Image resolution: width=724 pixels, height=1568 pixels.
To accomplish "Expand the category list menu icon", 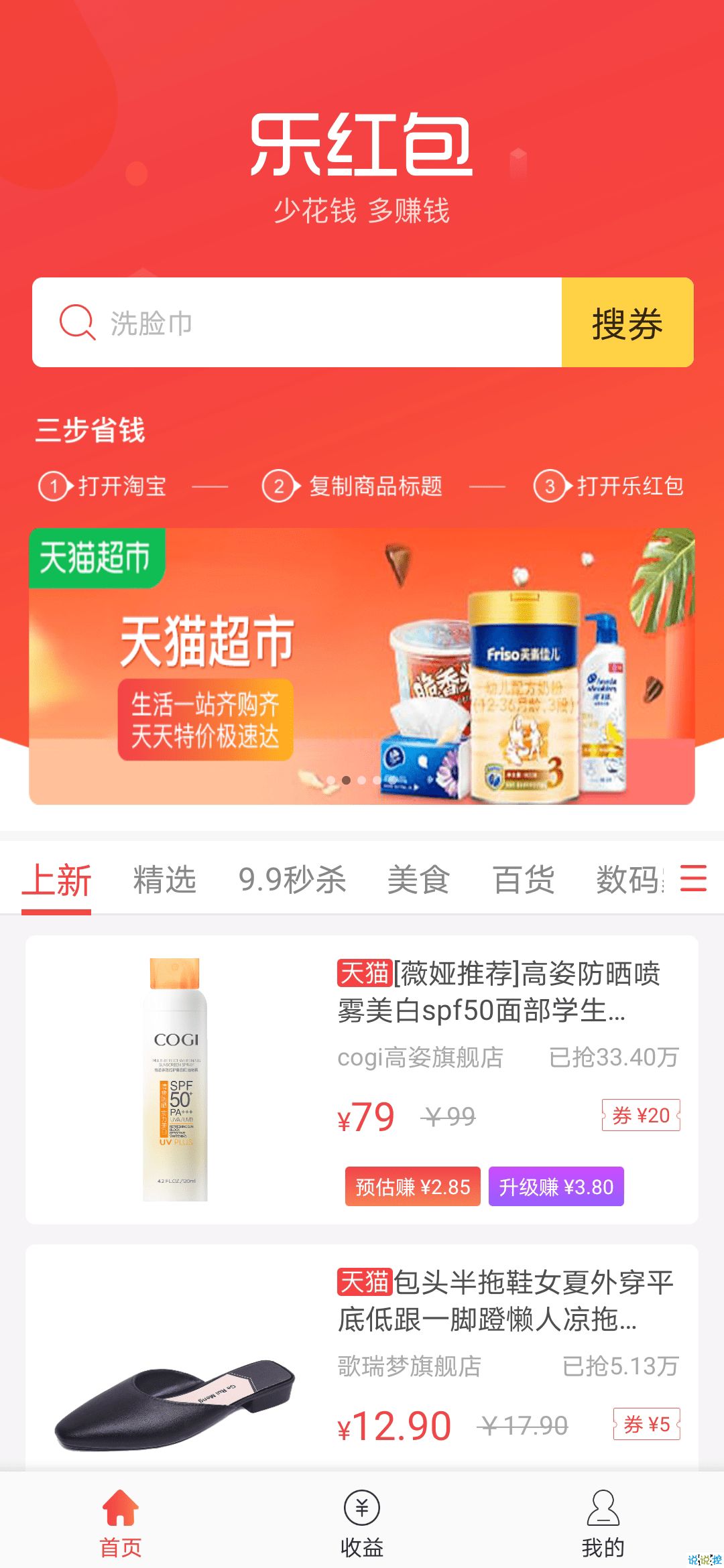I will tap(693, 878).
